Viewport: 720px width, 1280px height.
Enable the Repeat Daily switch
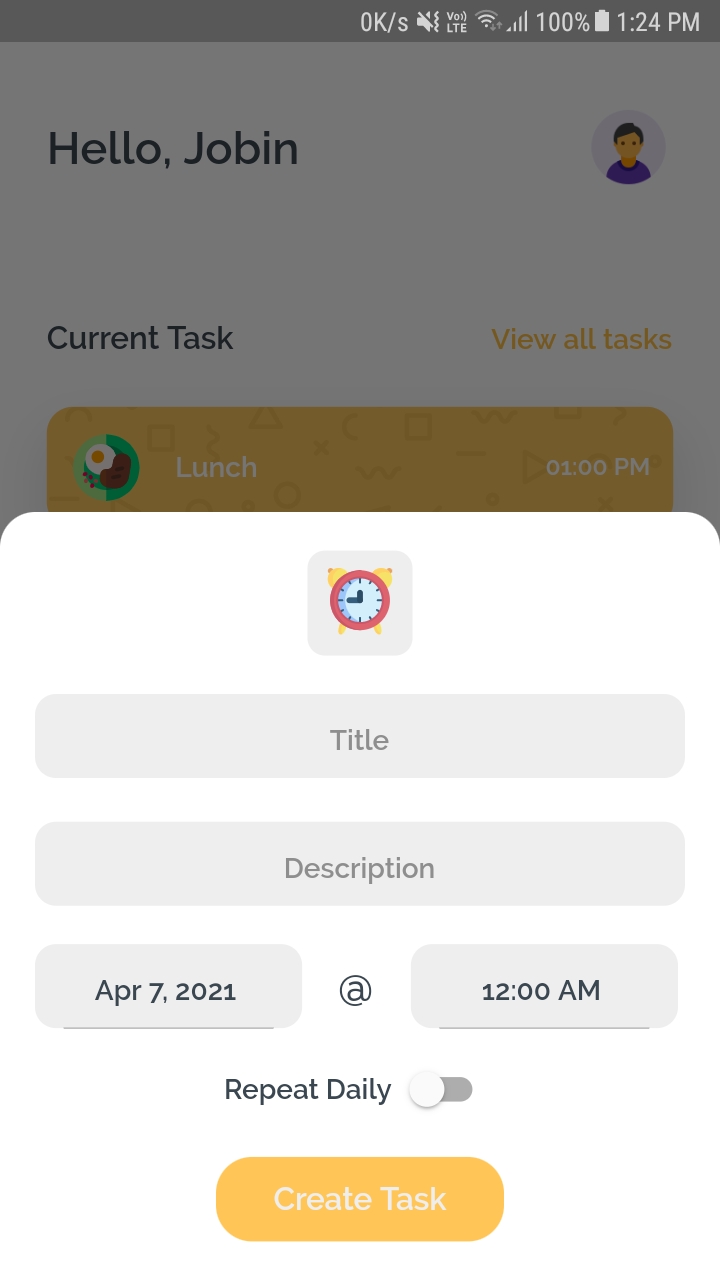(x=441, y=1089)
